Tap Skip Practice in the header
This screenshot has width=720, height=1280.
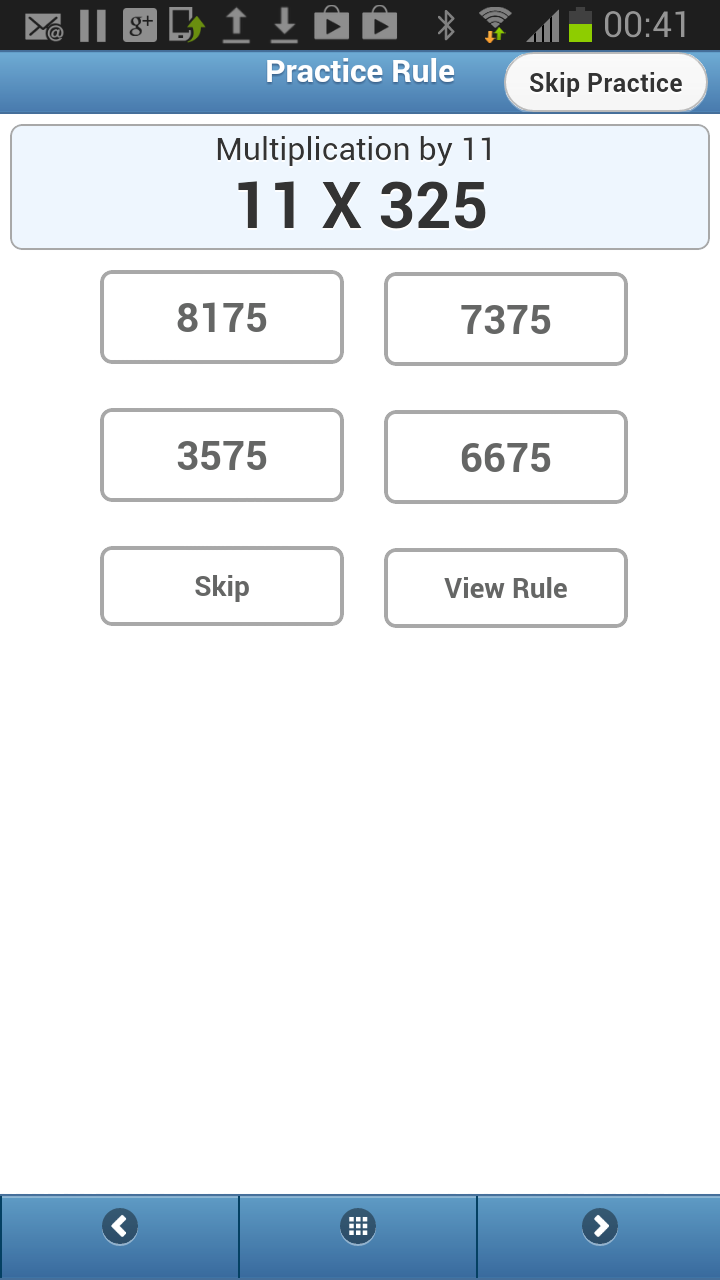604,83
